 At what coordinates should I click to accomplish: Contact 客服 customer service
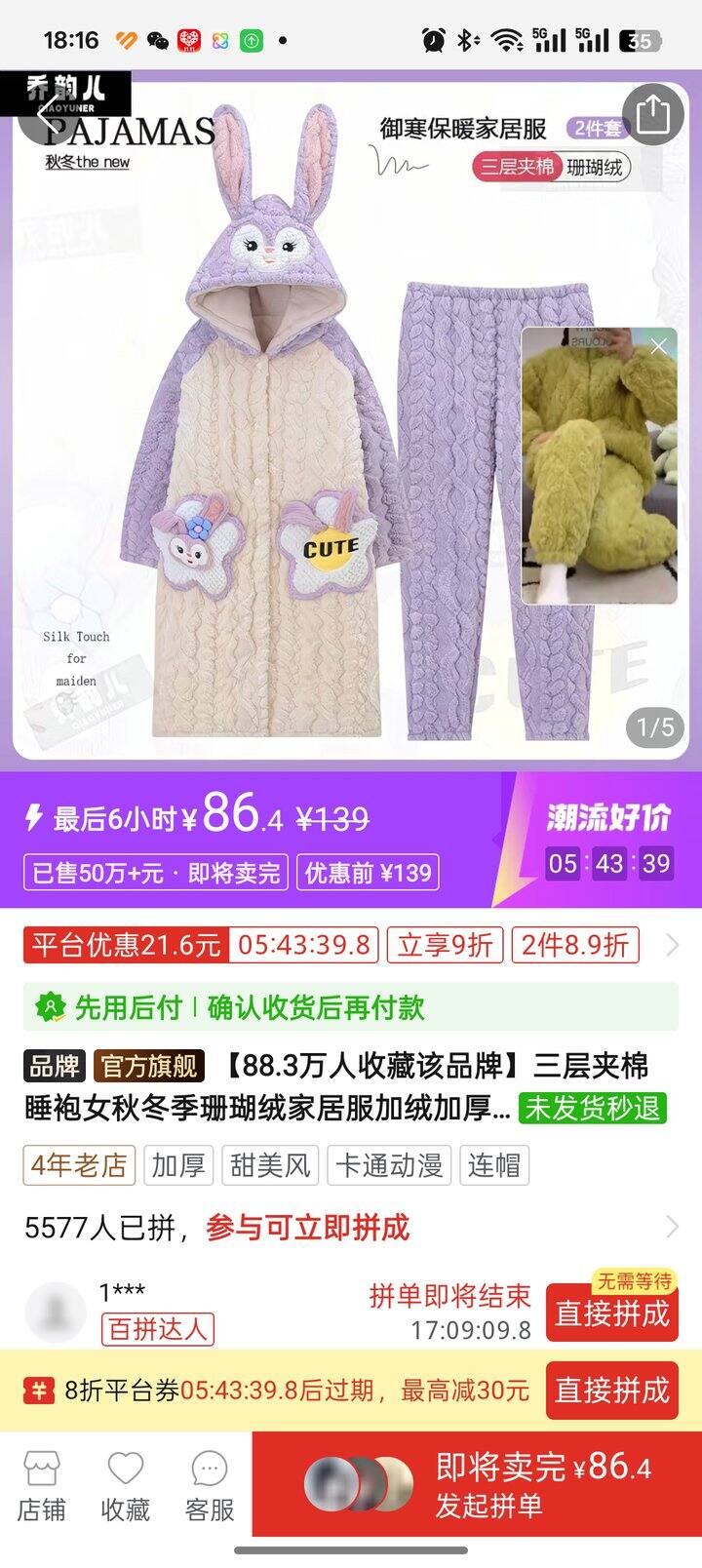(210, 1486)
